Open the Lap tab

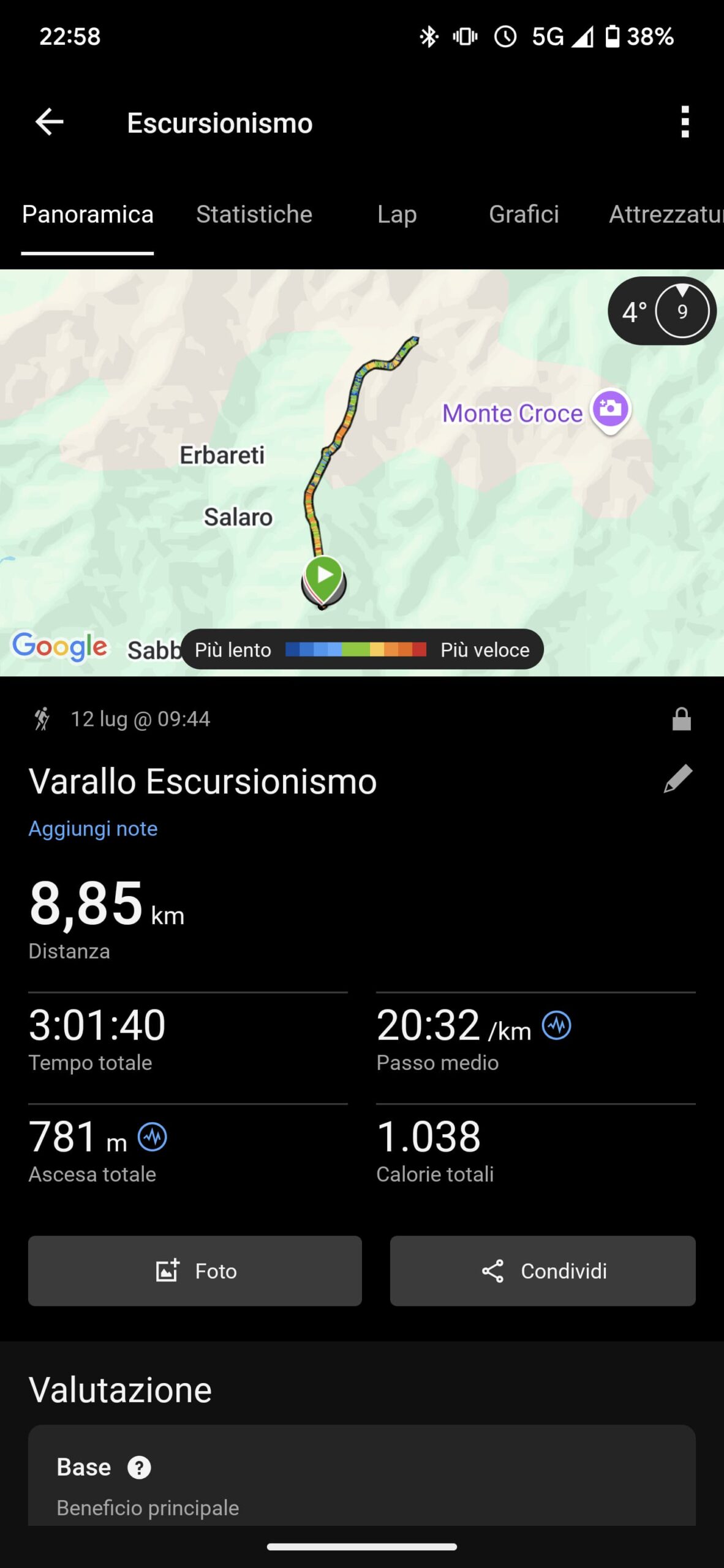pos(397,214)
